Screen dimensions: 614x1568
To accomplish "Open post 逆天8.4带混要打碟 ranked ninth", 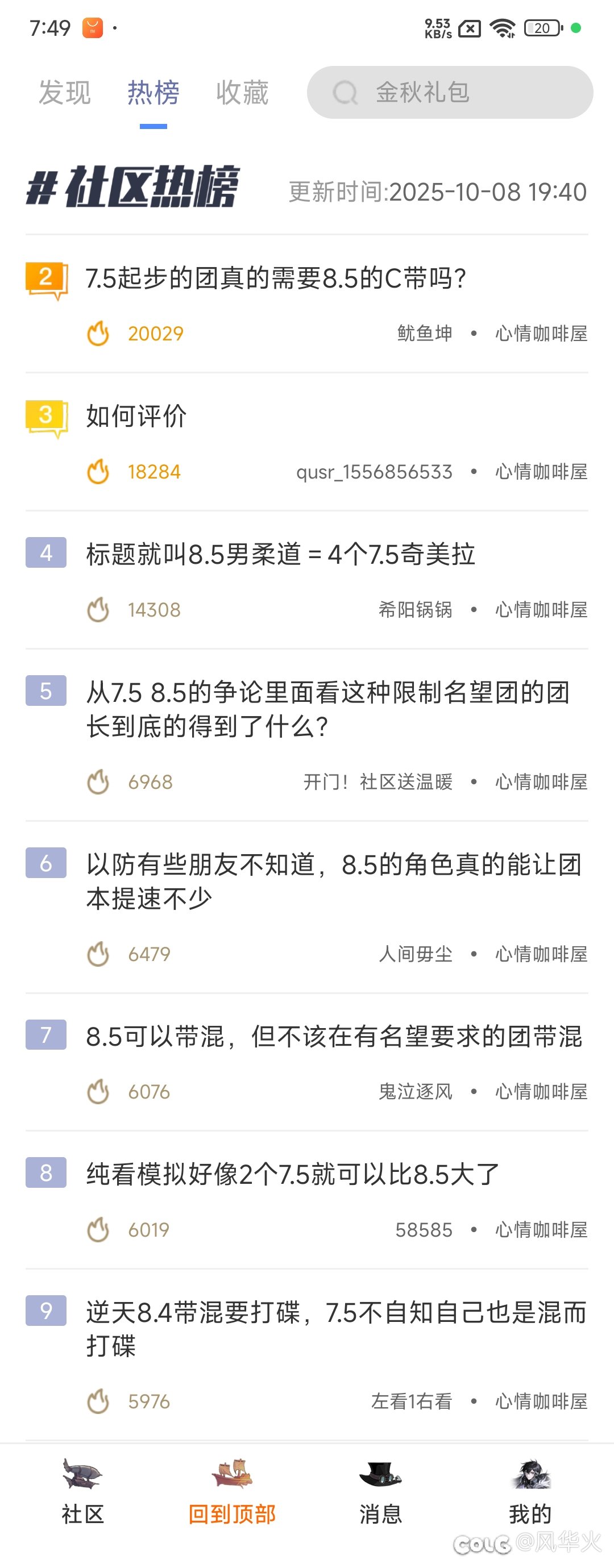I will [x=335, y=1329].
